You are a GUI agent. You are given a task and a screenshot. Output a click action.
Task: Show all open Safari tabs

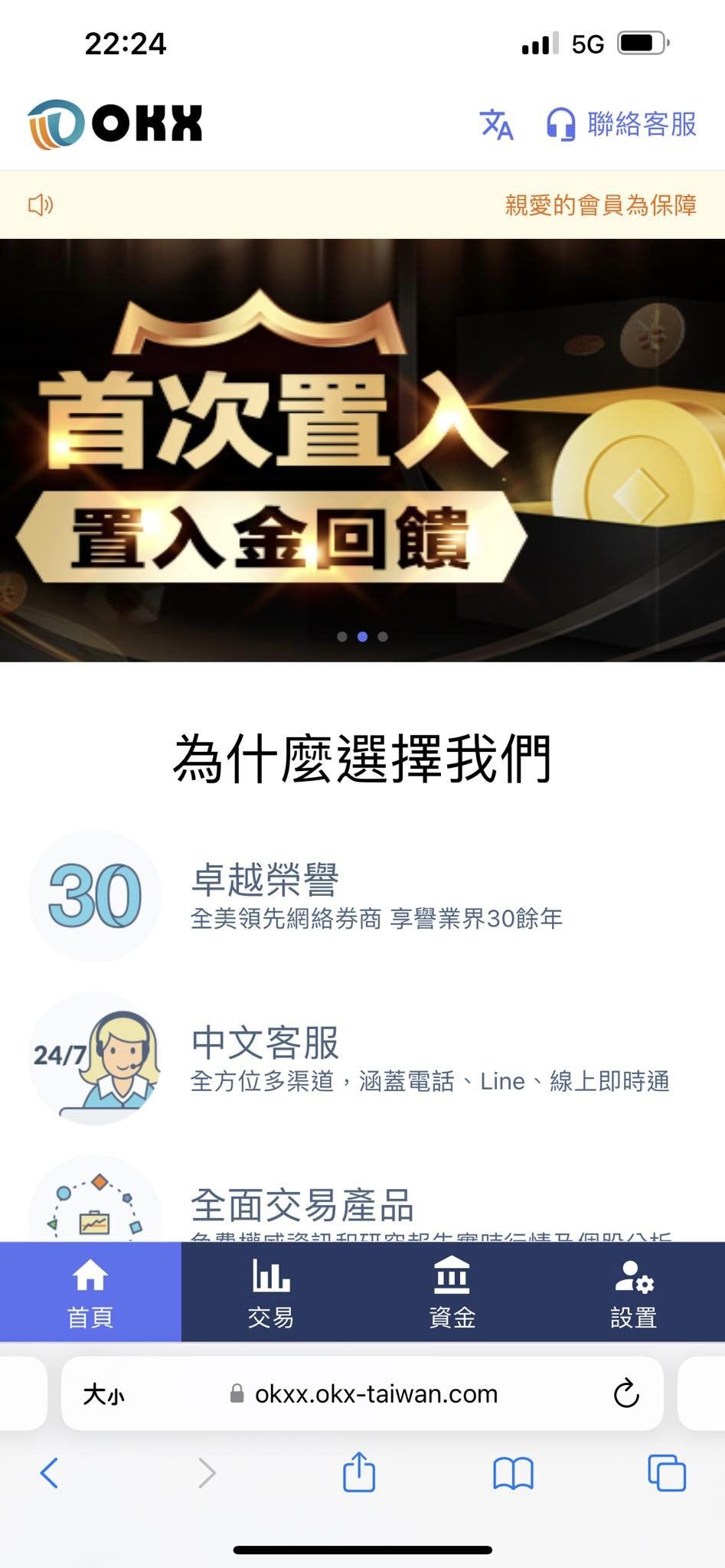pyautogui.click(x=667, y=1472)
